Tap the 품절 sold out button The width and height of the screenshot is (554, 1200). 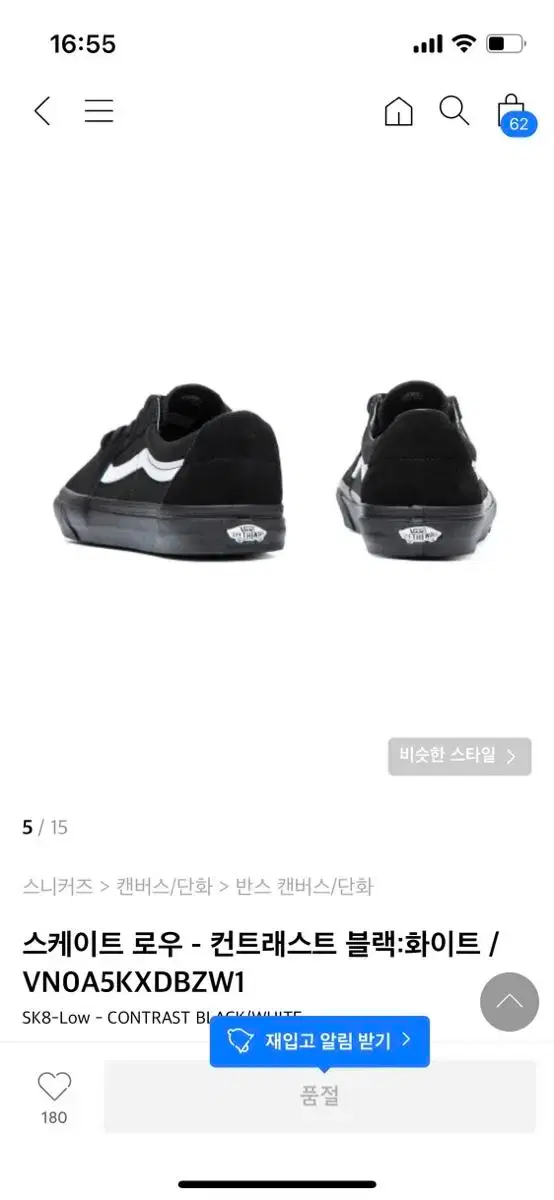(320, 1096)
